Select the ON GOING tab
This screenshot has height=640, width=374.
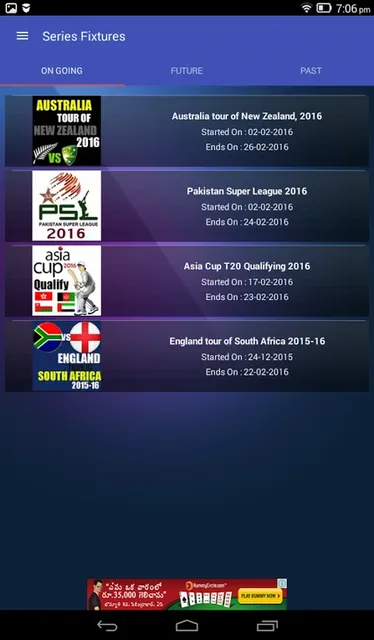(62, 71)
